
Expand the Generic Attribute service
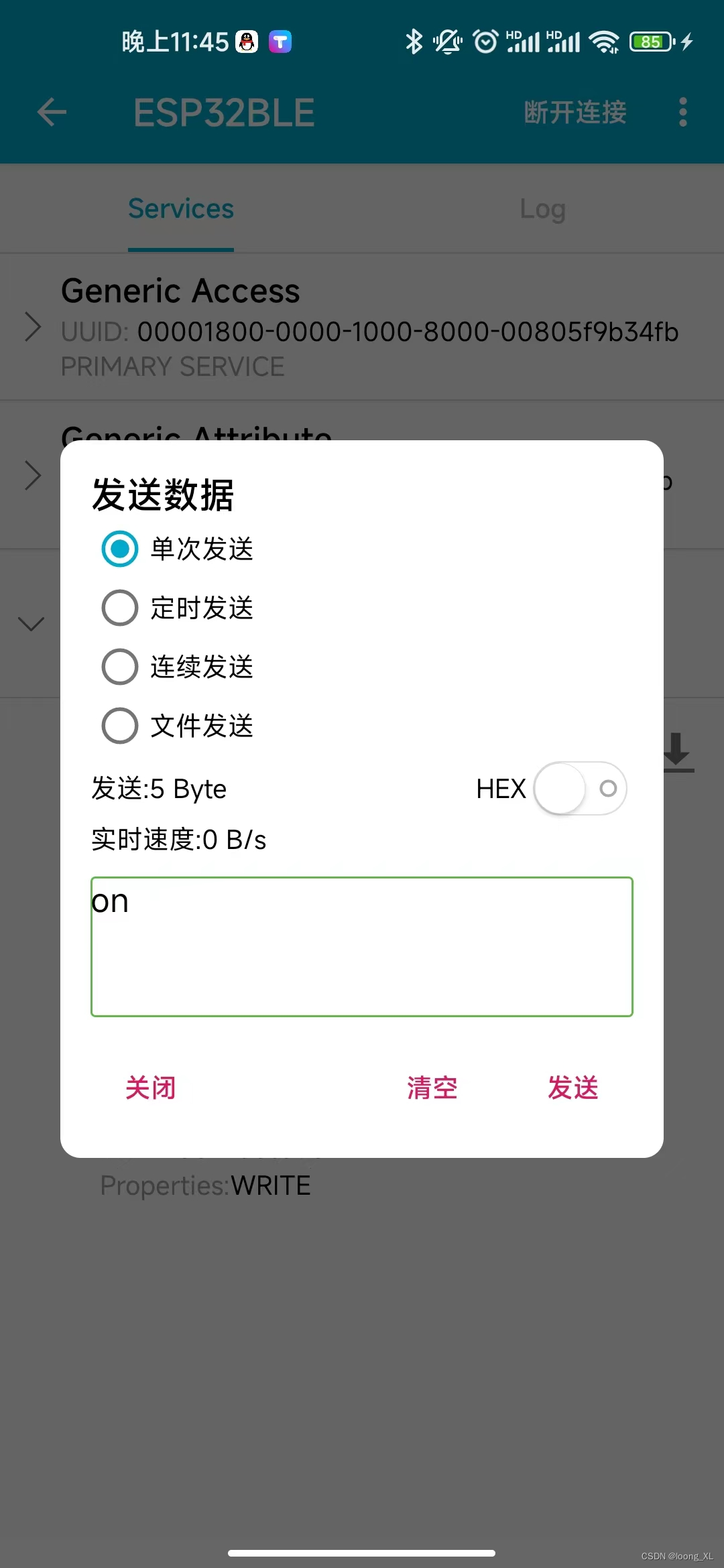32,476
